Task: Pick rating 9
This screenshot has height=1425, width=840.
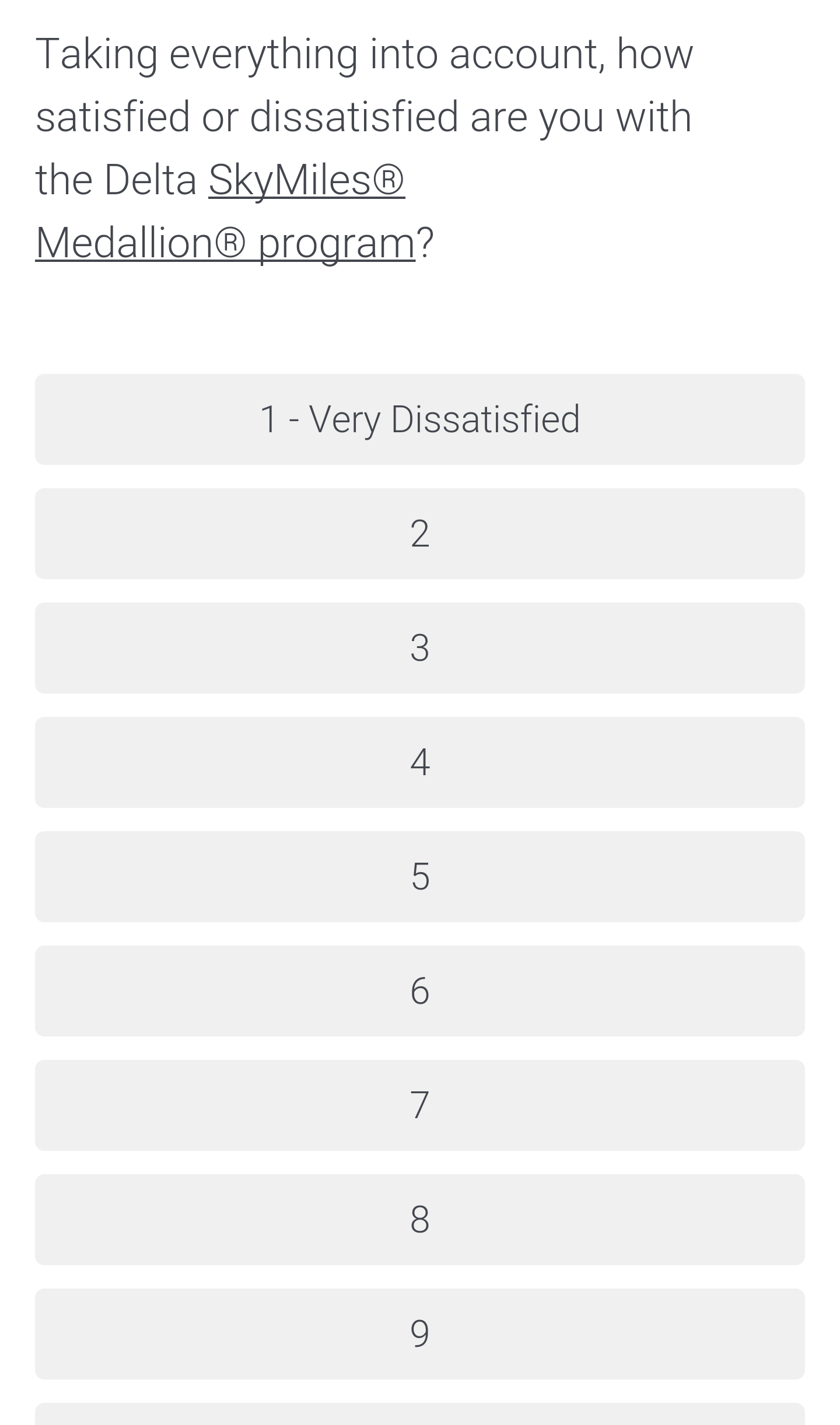Action: (x=419, y=1334)
